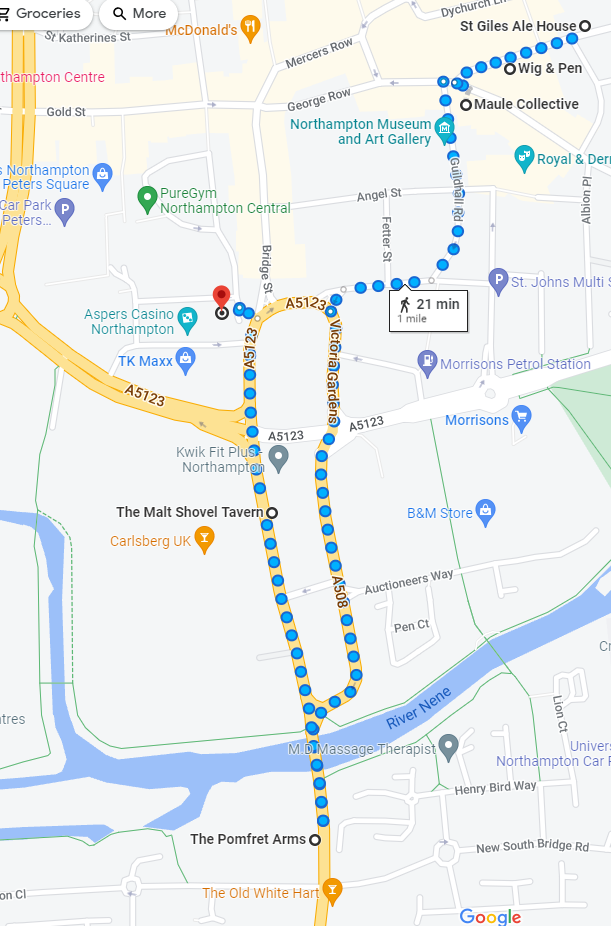
Task: Tap the Royal & Derngate marker
Action: pos(523,158)
